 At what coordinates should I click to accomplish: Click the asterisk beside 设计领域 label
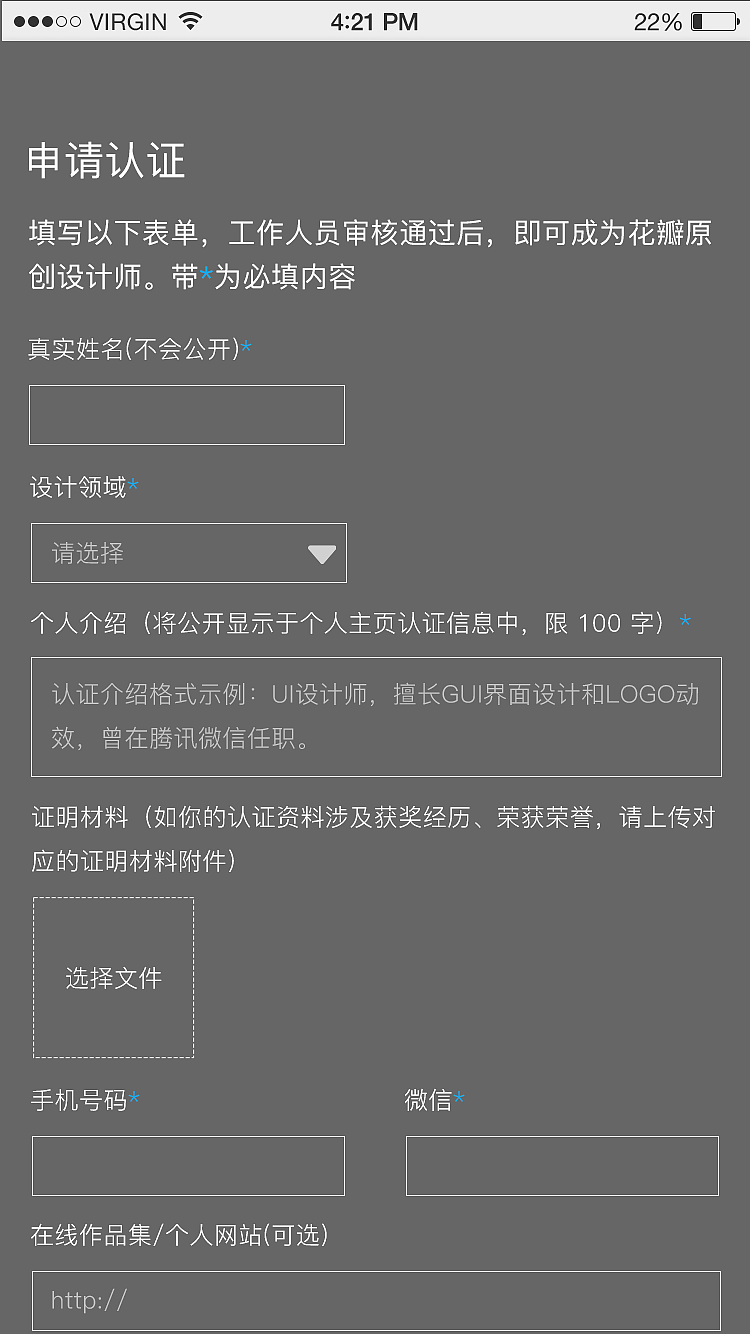coord(131,483)
